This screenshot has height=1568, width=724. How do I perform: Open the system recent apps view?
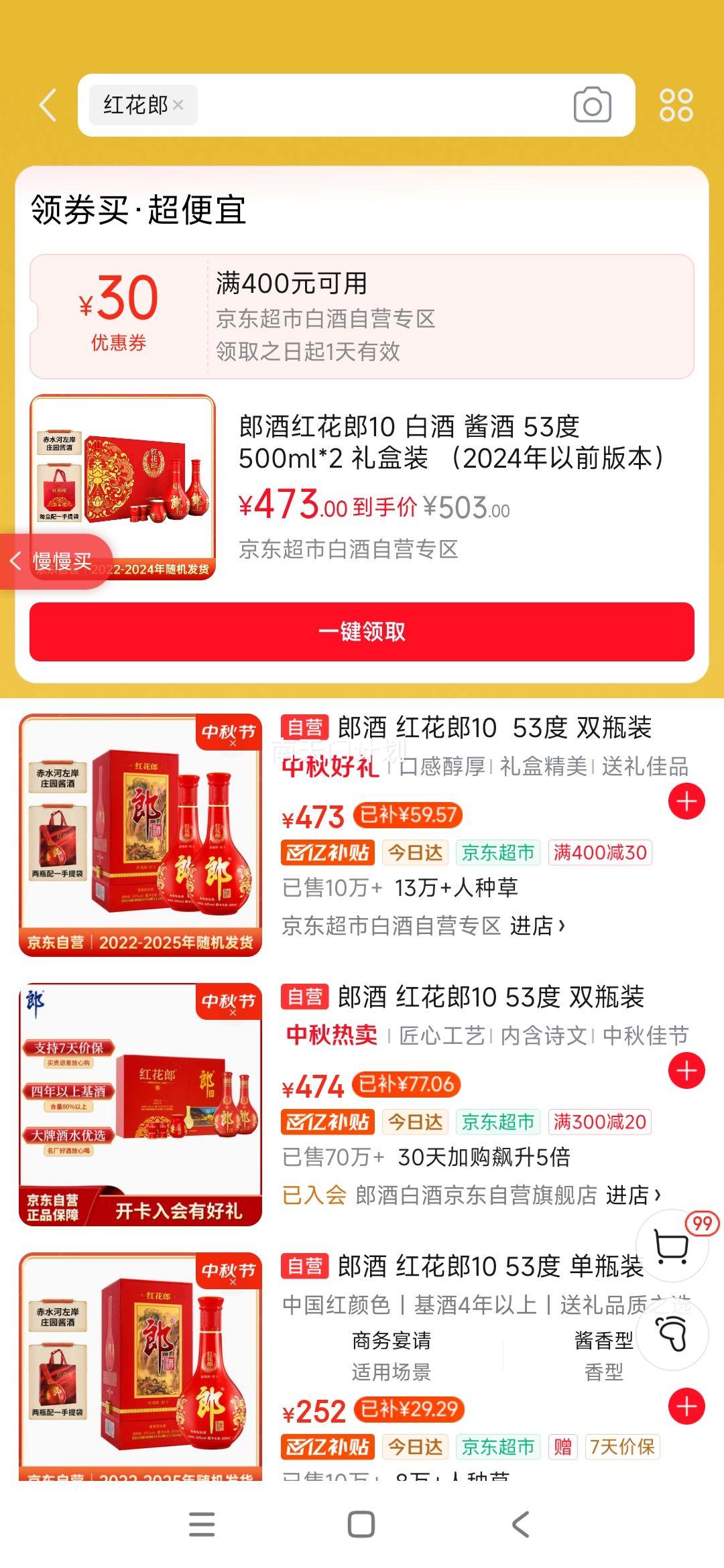202,1524
